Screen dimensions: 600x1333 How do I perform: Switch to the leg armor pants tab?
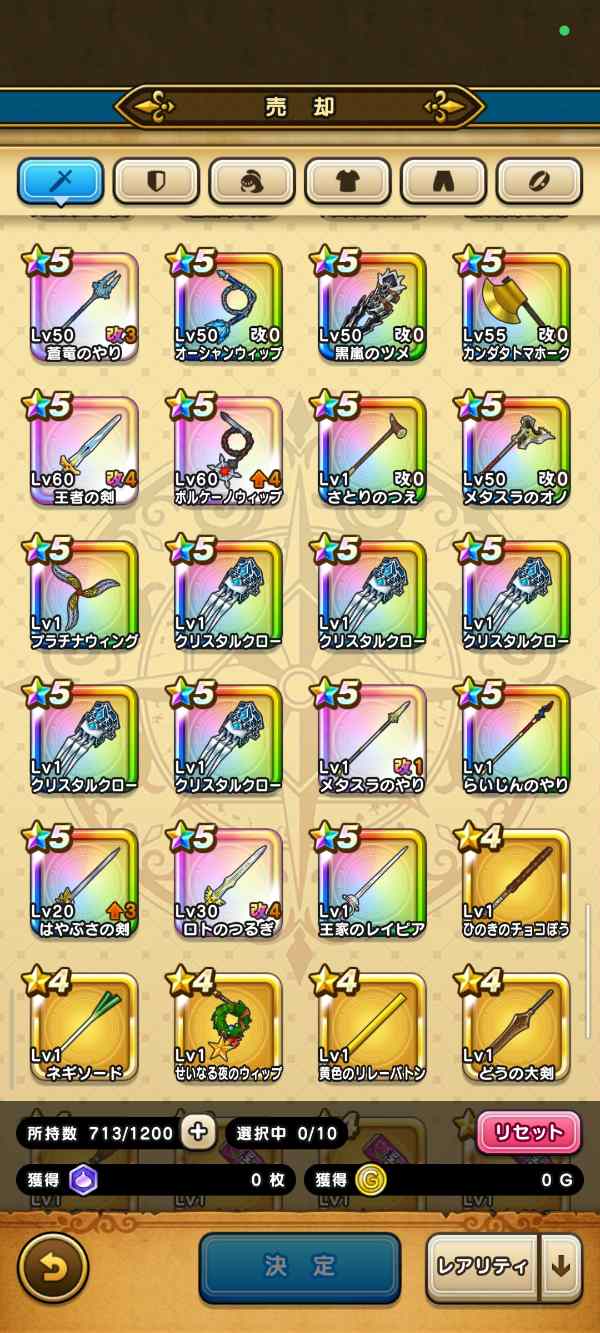click(x=444, y=181)
